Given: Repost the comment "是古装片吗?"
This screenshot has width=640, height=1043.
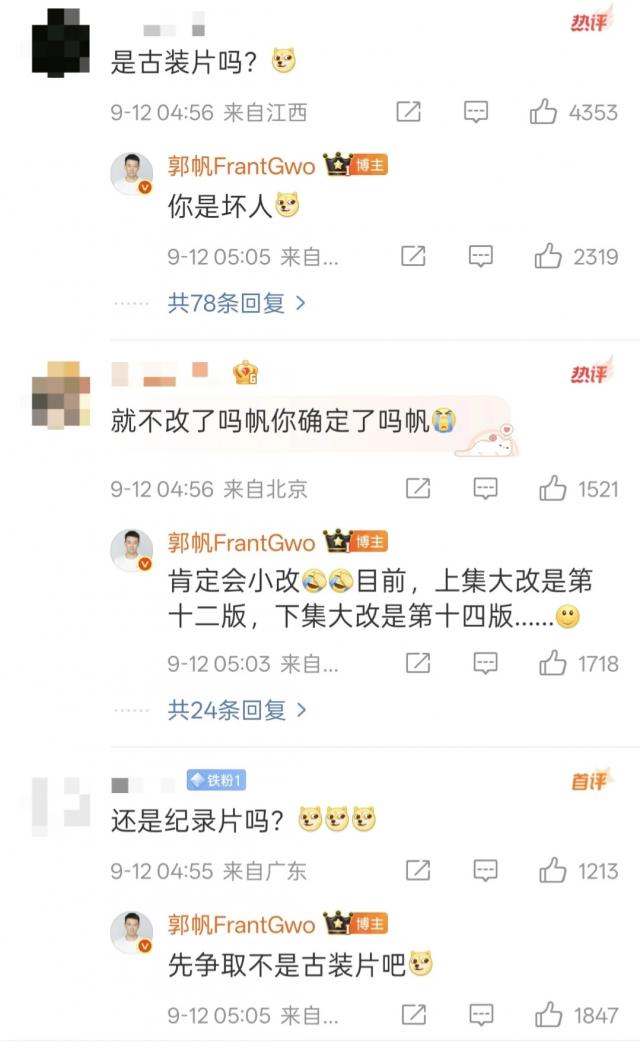Looking at the screenshot, I should pos(408,112).
